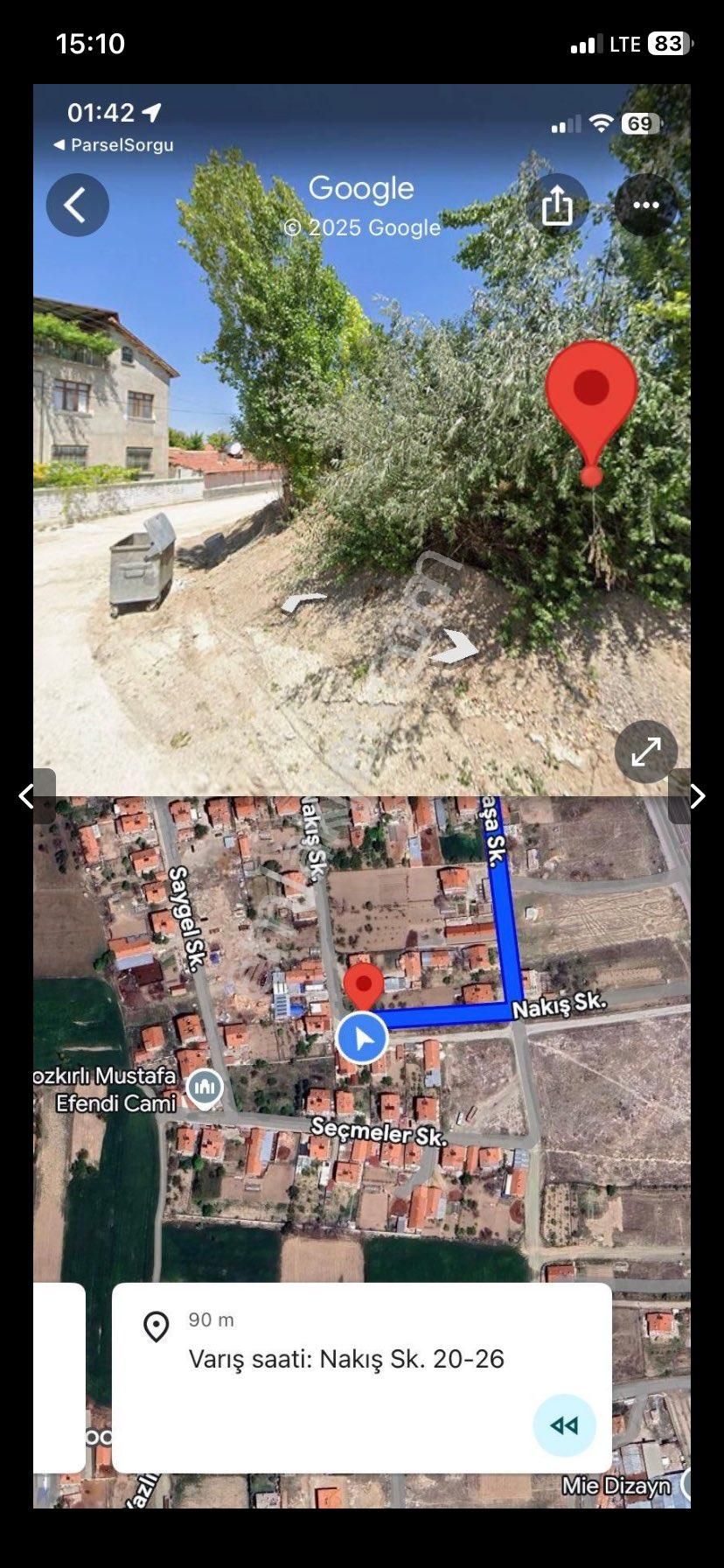Open the three-dot options menu
Image resolution: width=724 pixels, height=1568 pixels.
coord(645,205)
